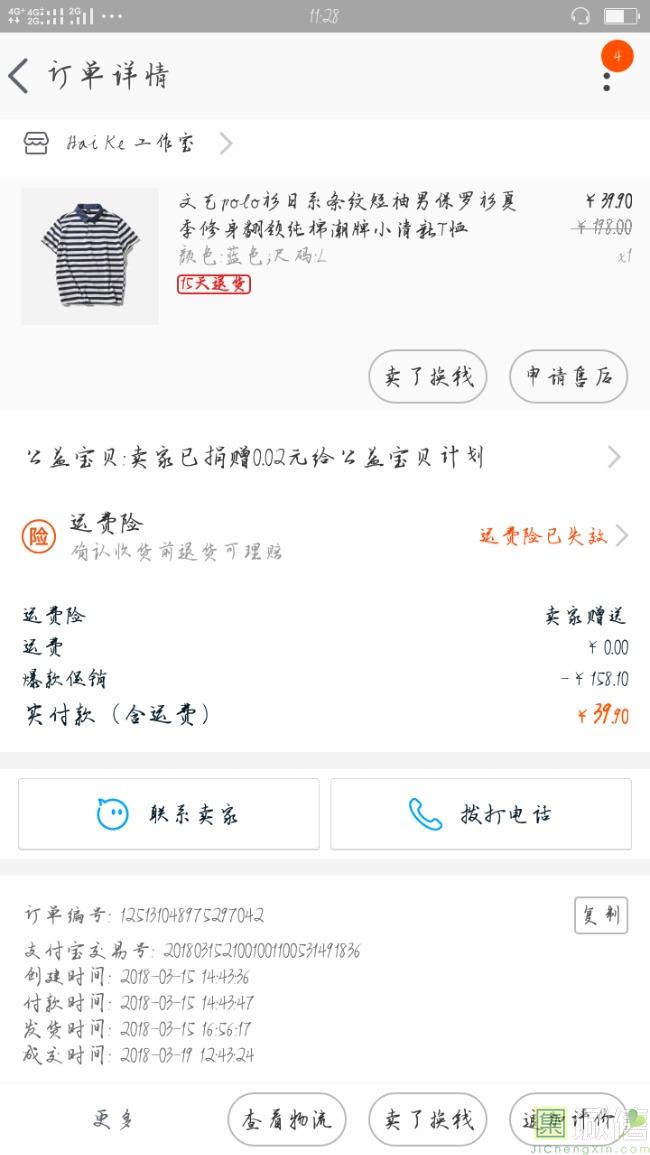The height and width of the screenshot is (1155, 650).
Task: Check shipping via 查看物流
Action: click(286, 1119)
